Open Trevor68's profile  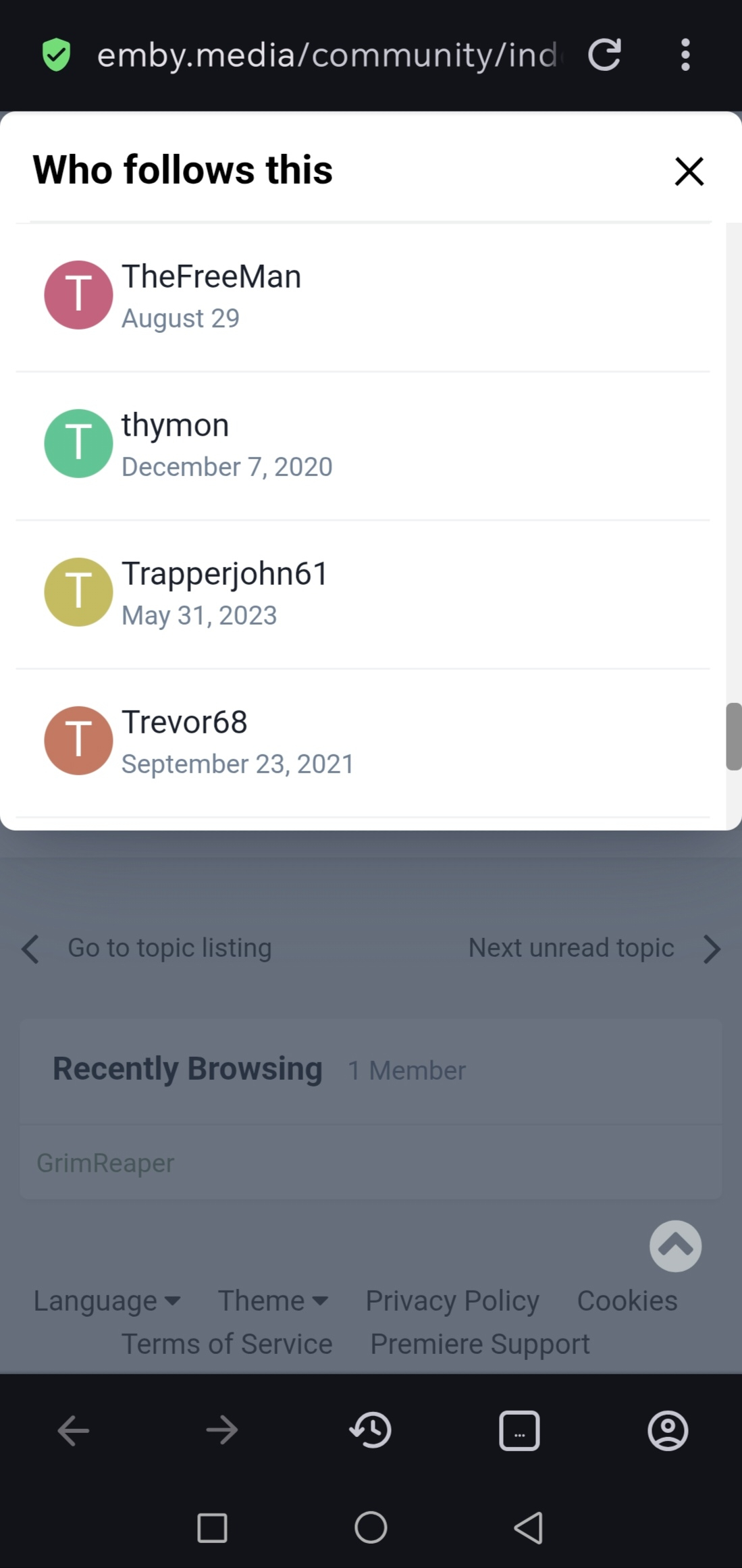click(184, 723)
